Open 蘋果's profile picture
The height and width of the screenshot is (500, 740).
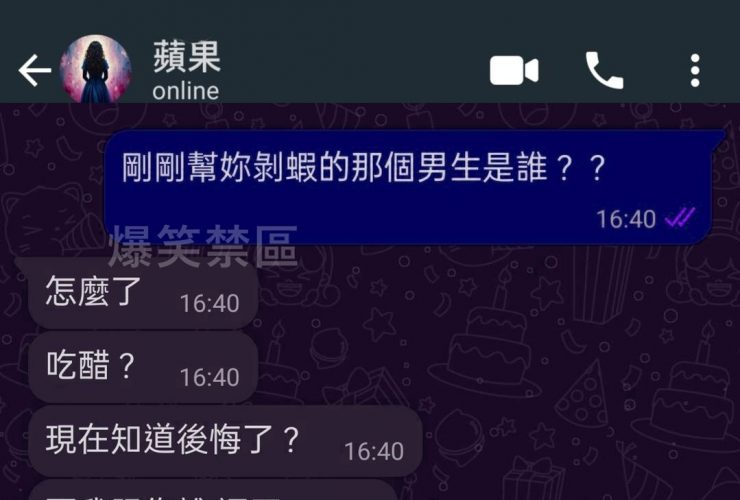tap(96, 70)
